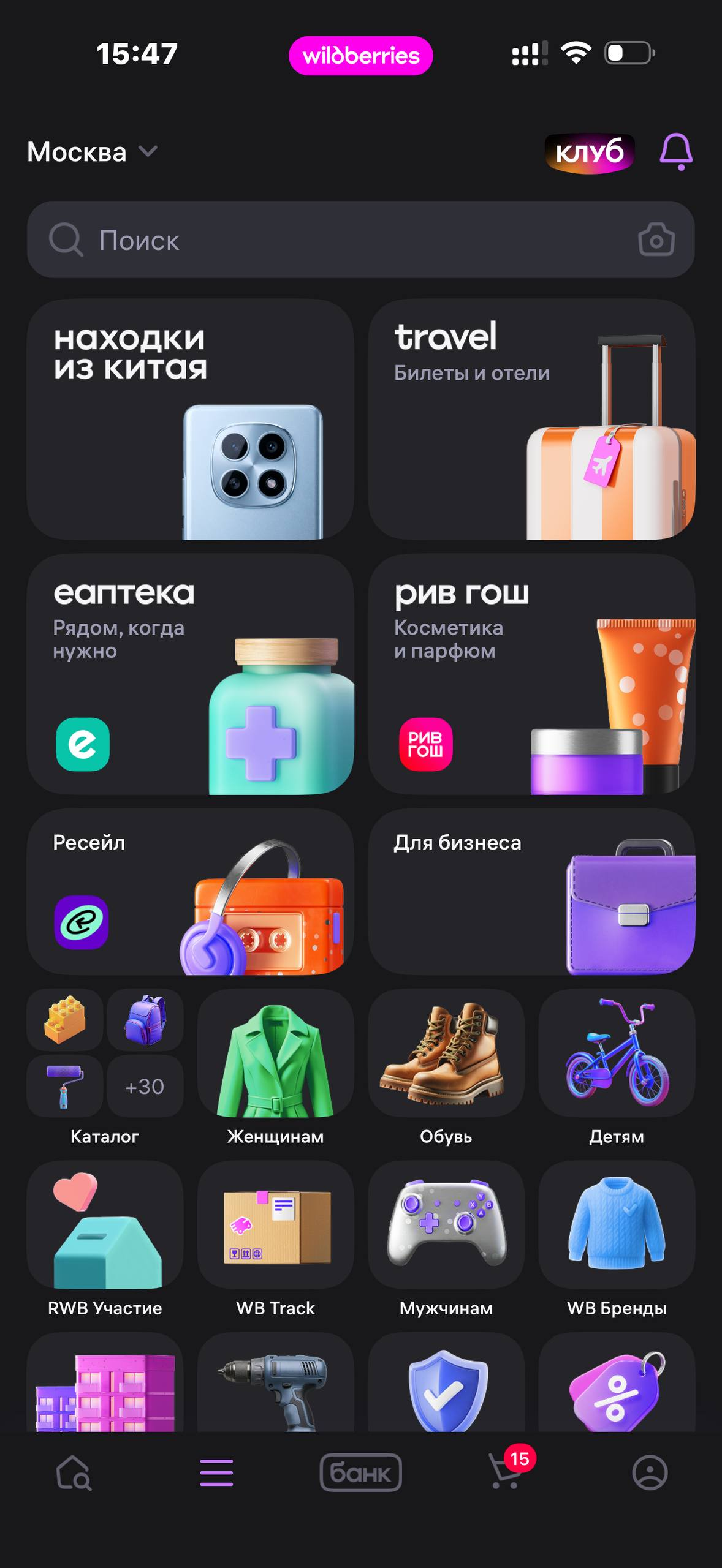Select the Мужчинам category

coord(446,1238)
